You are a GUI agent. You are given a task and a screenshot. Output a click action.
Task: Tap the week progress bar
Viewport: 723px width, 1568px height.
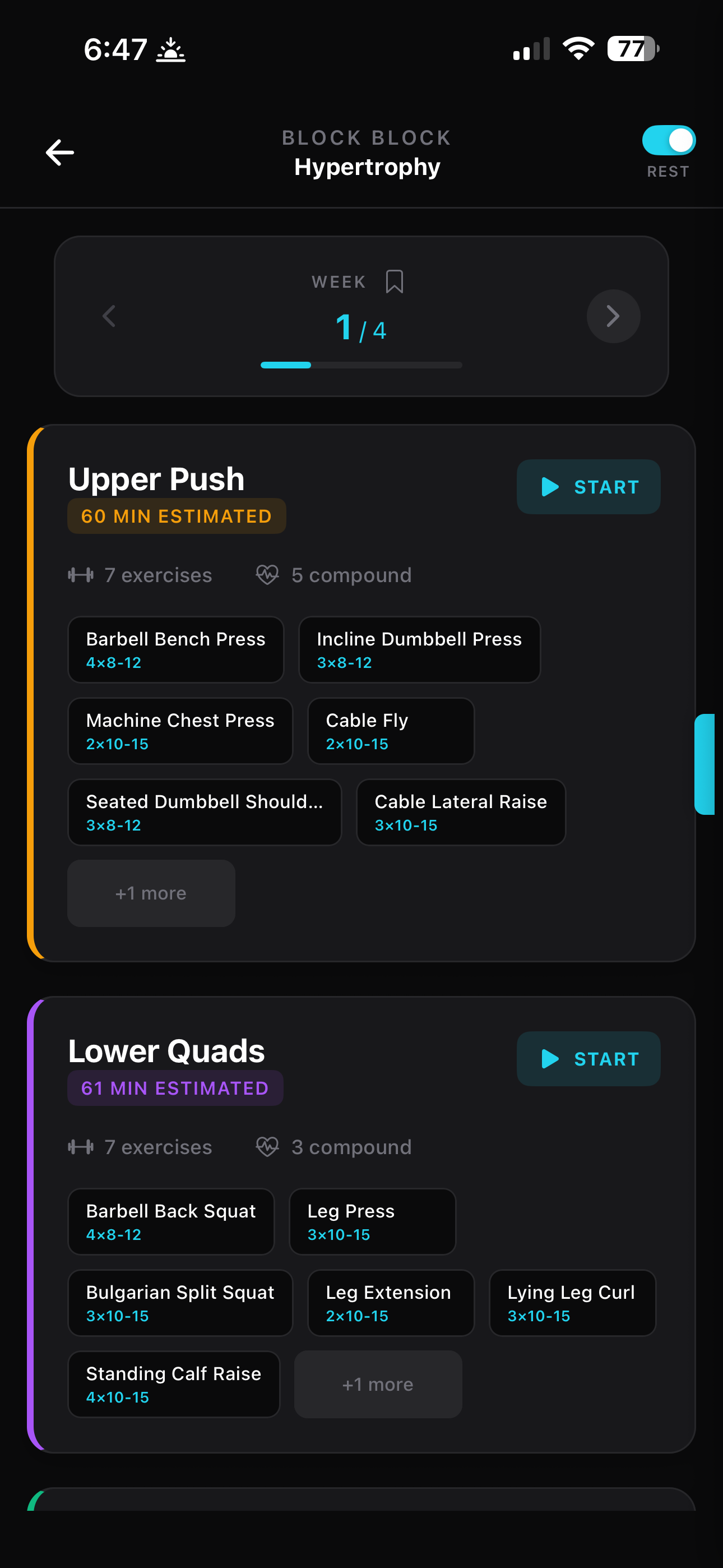coord(361,364)
